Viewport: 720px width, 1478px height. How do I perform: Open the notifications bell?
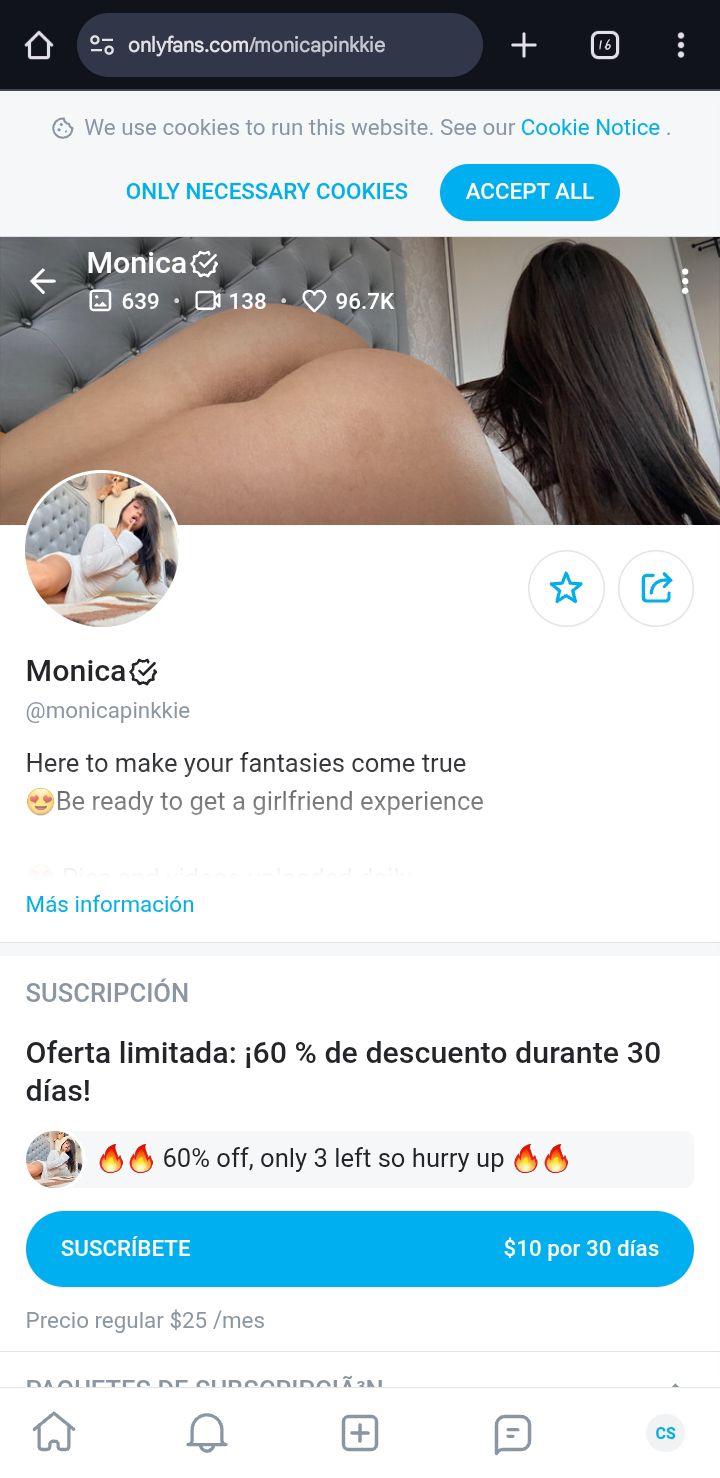coord(207,1433)
